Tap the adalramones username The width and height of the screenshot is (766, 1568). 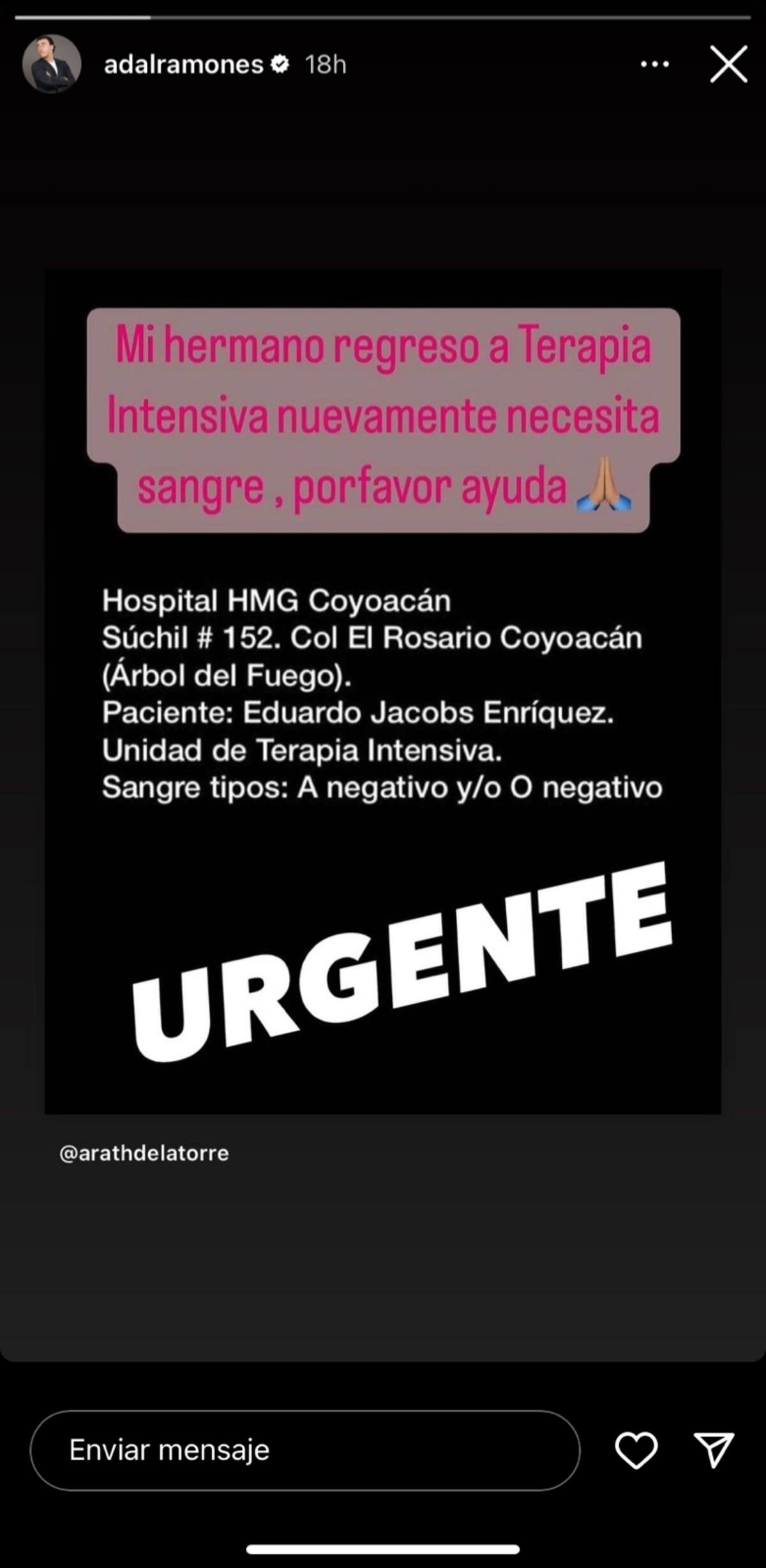tap(184, 64)
